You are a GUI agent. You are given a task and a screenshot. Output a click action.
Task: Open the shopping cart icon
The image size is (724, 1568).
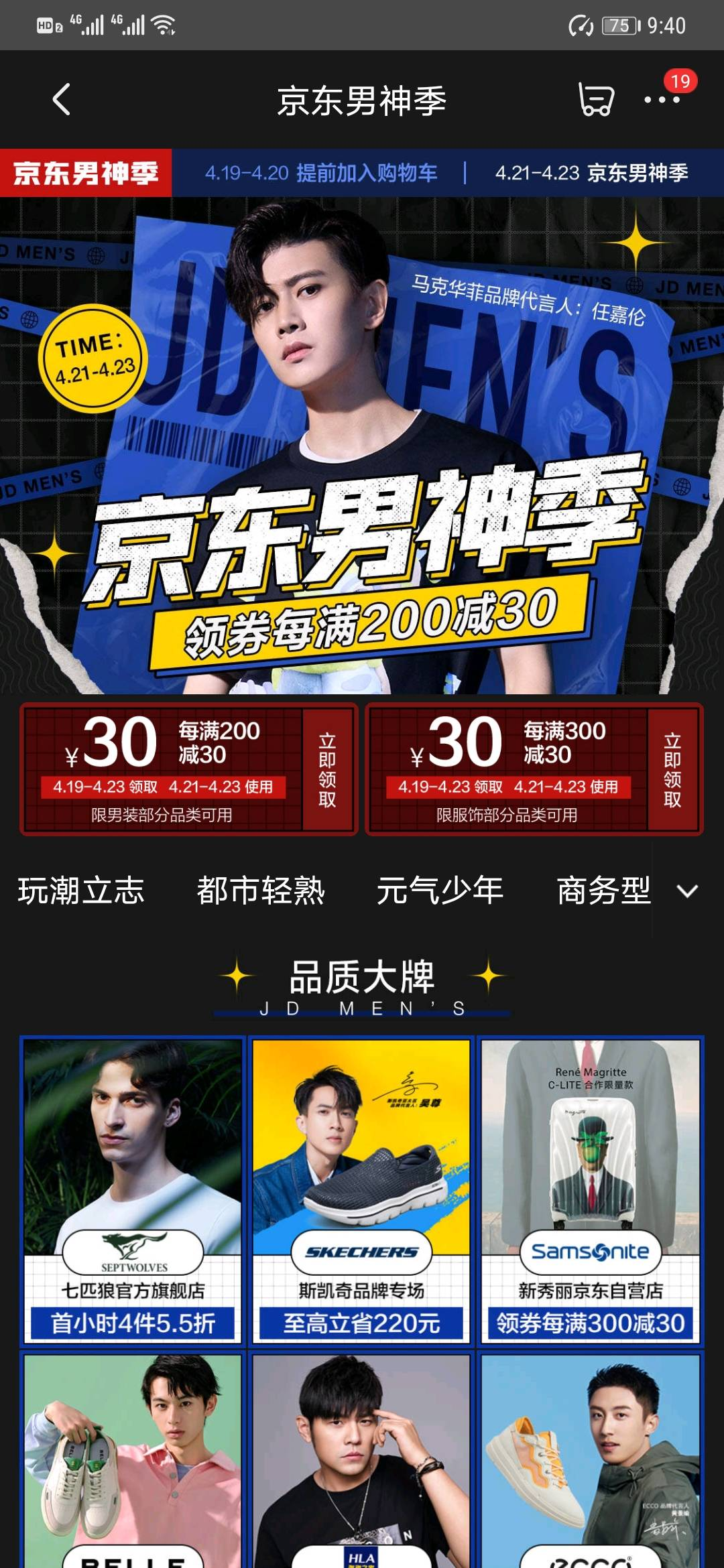pyautogui.click(x=595, y=100)
